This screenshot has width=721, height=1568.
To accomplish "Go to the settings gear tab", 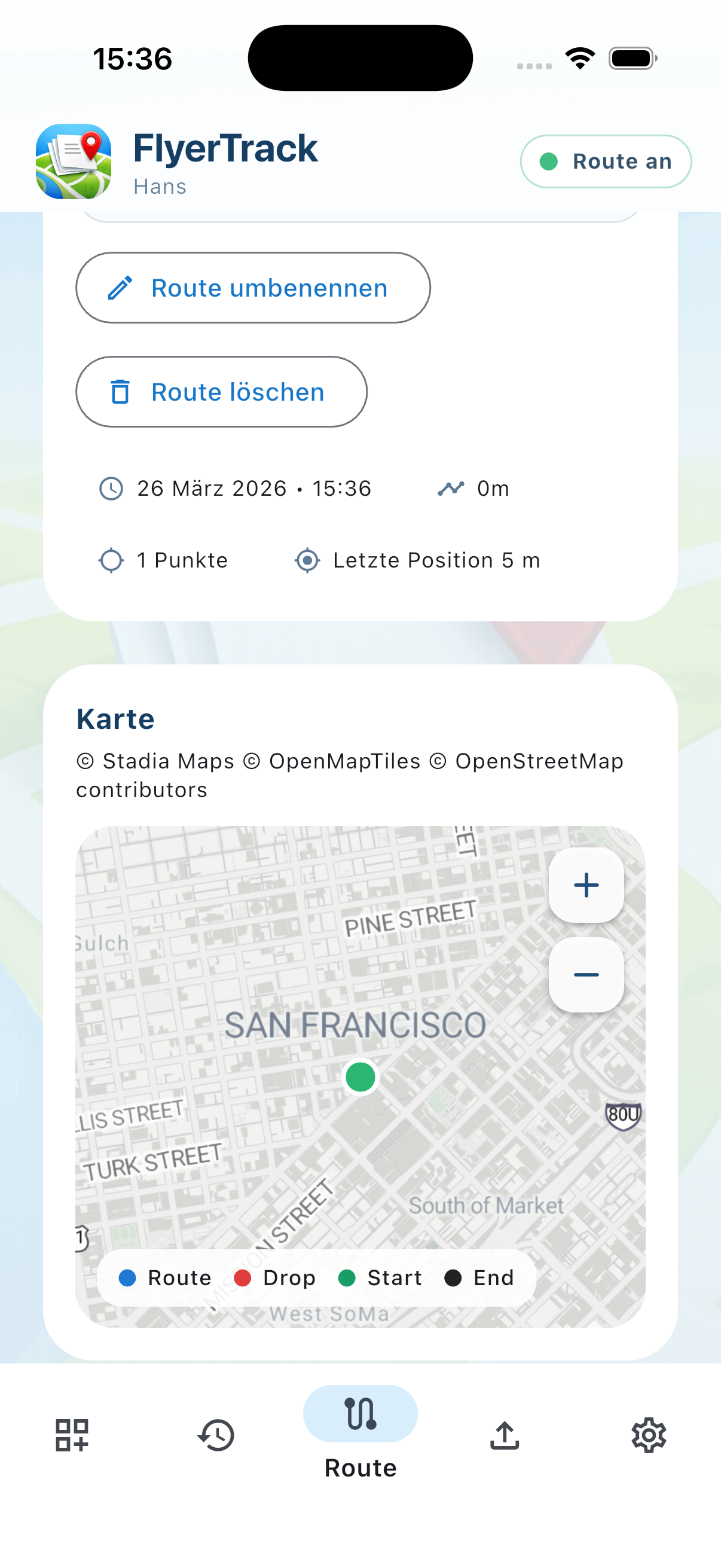I will pos(649,1435).
